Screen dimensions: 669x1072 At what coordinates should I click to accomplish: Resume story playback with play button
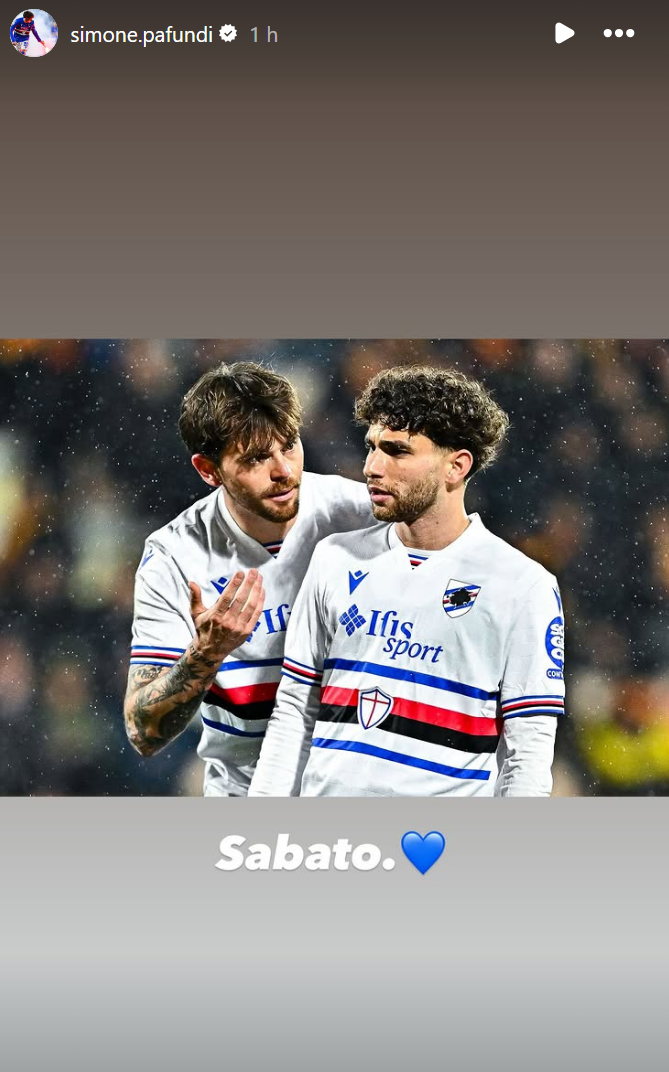[x=564, y=33]
